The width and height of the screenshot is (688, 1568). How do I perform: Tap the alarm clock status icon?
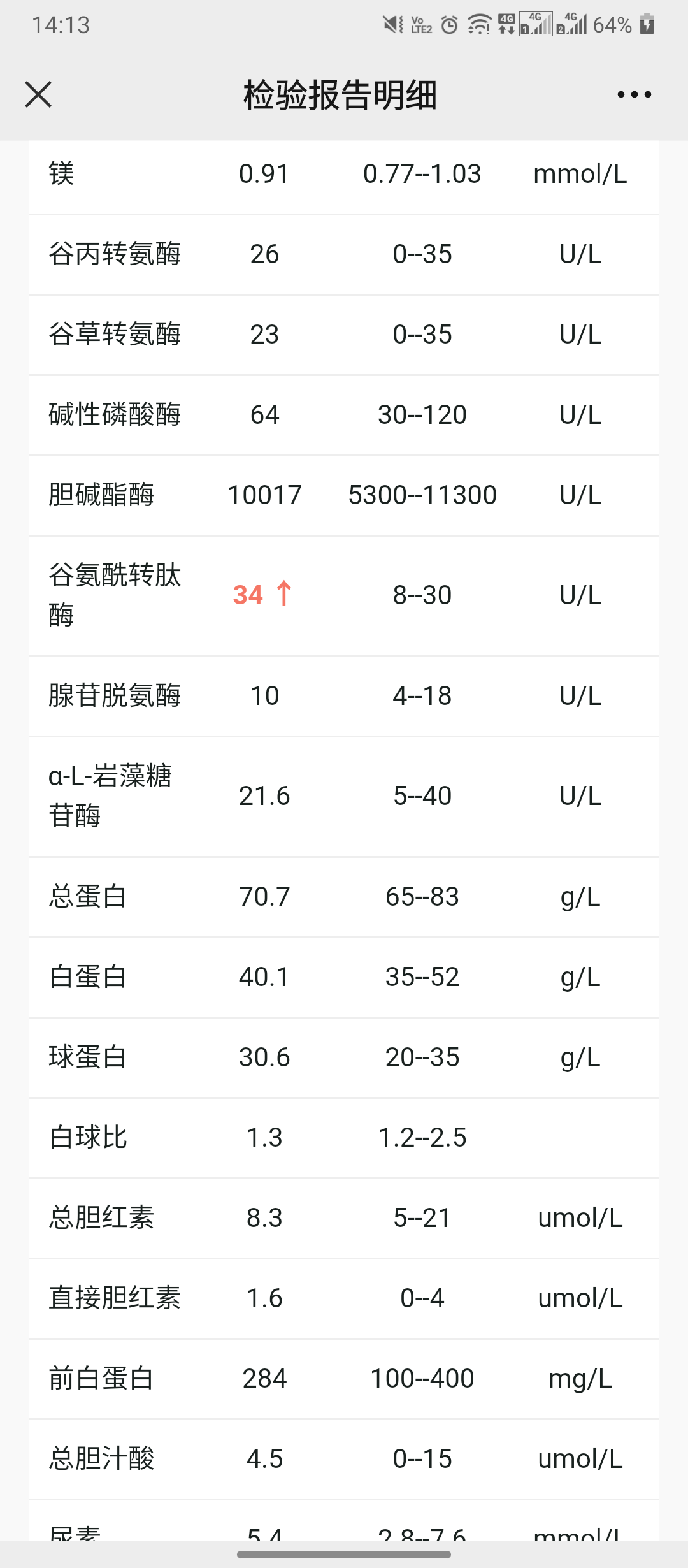[448, 24]
